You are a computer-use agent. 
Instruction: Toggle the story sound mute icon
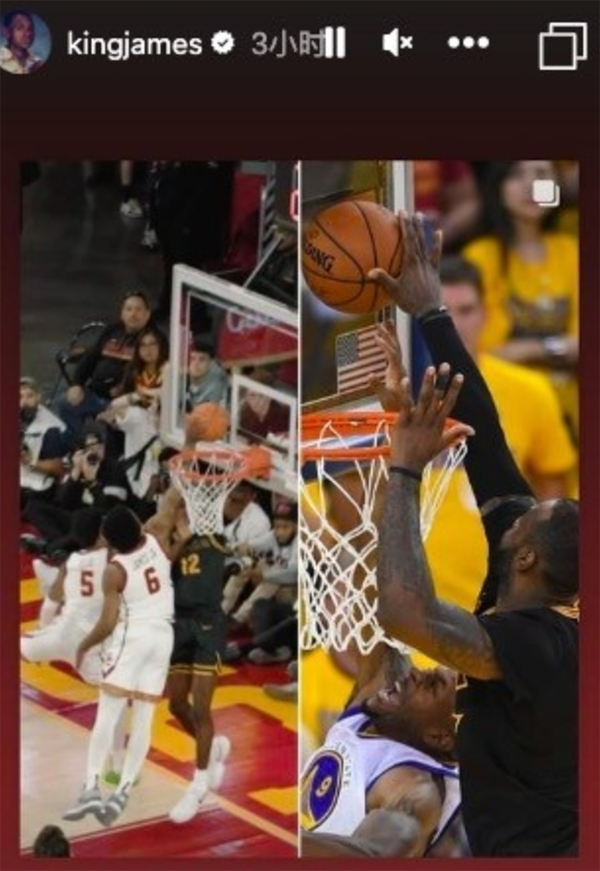coord(397,43)
